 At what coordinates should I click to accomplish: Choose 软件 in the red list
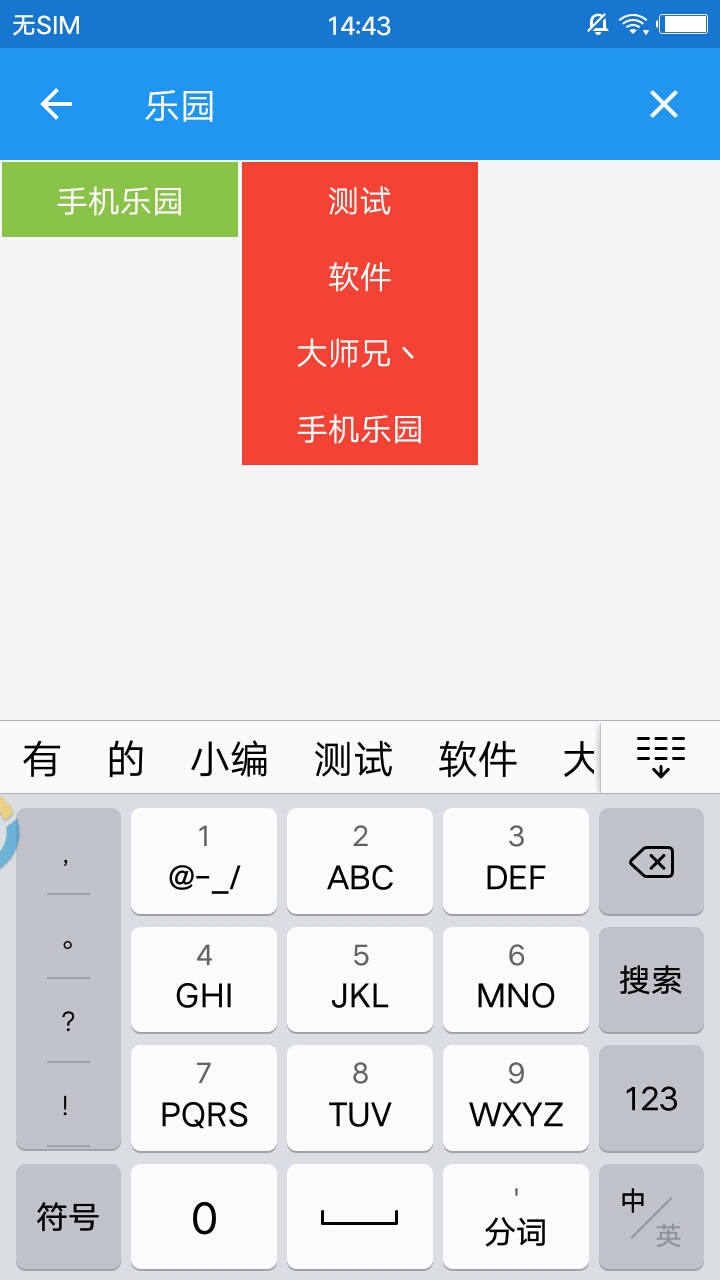360,277
